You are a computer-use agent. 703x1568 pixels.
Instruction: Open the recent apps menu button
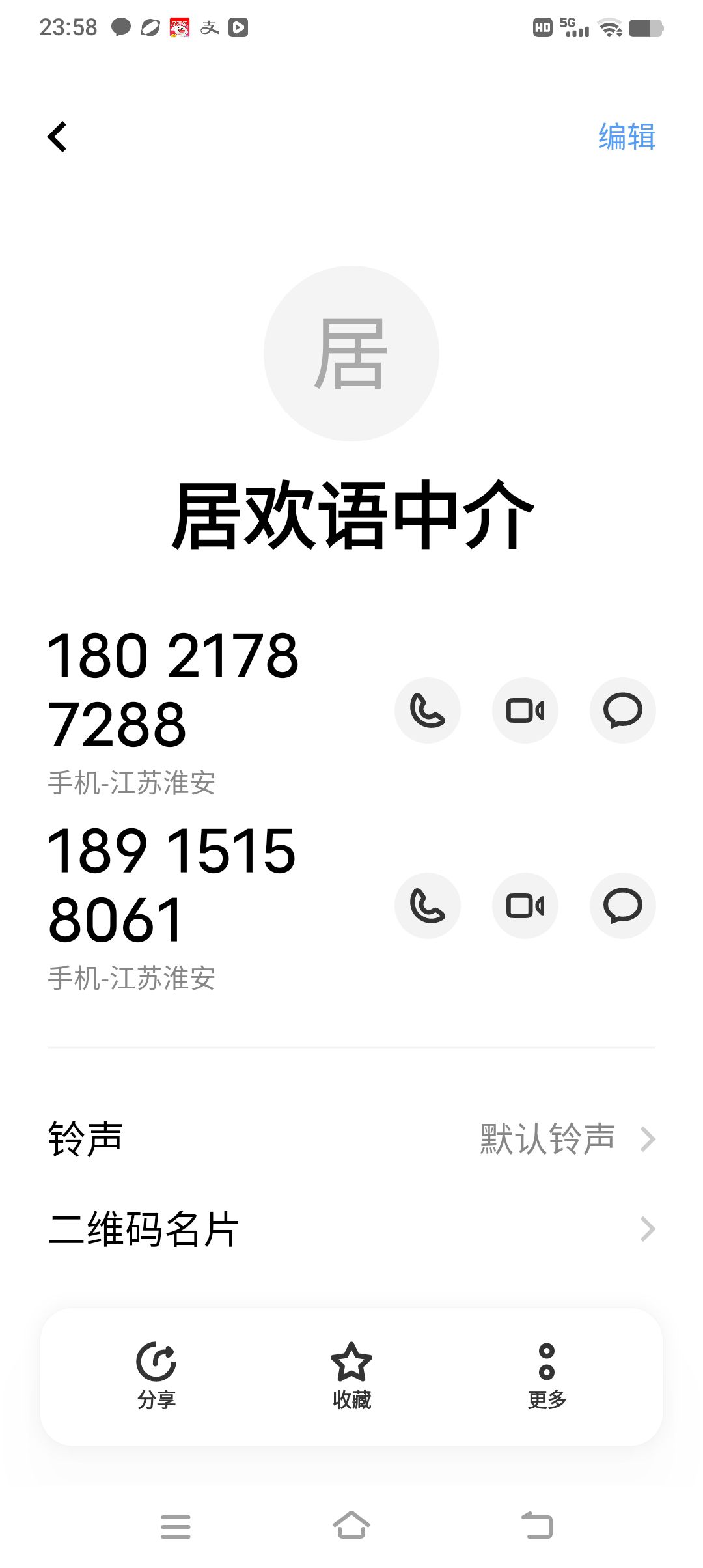176,1526
